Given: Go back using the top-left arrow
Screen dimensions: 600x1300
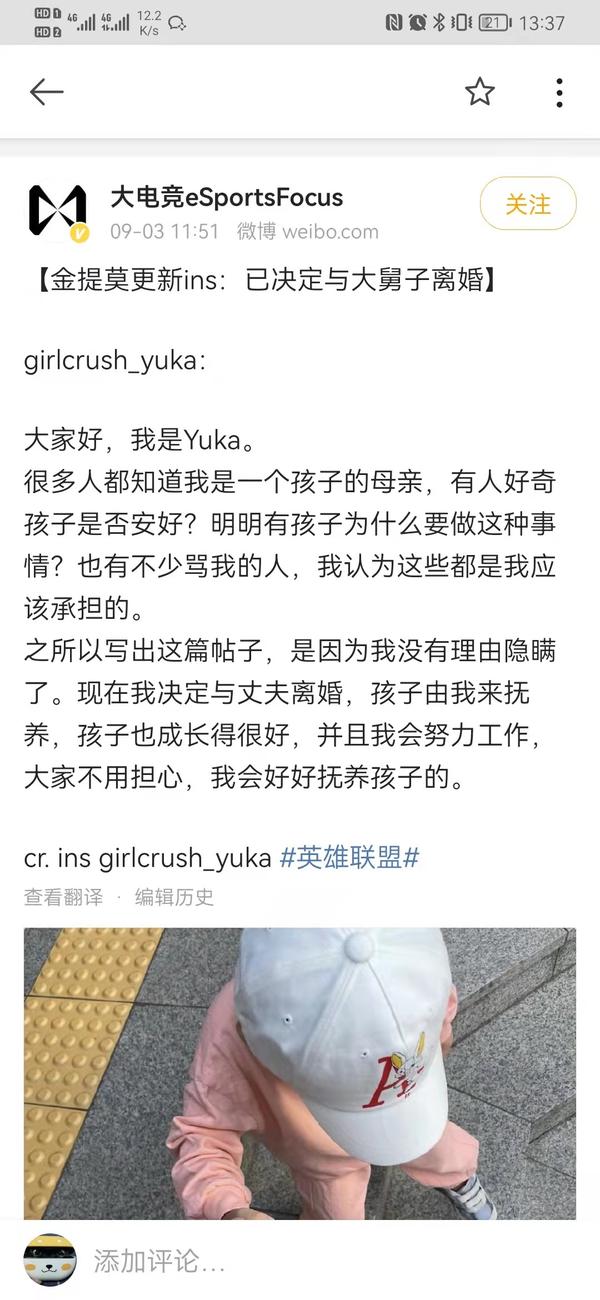Looking at the screenshot, I should pos(46,93).
